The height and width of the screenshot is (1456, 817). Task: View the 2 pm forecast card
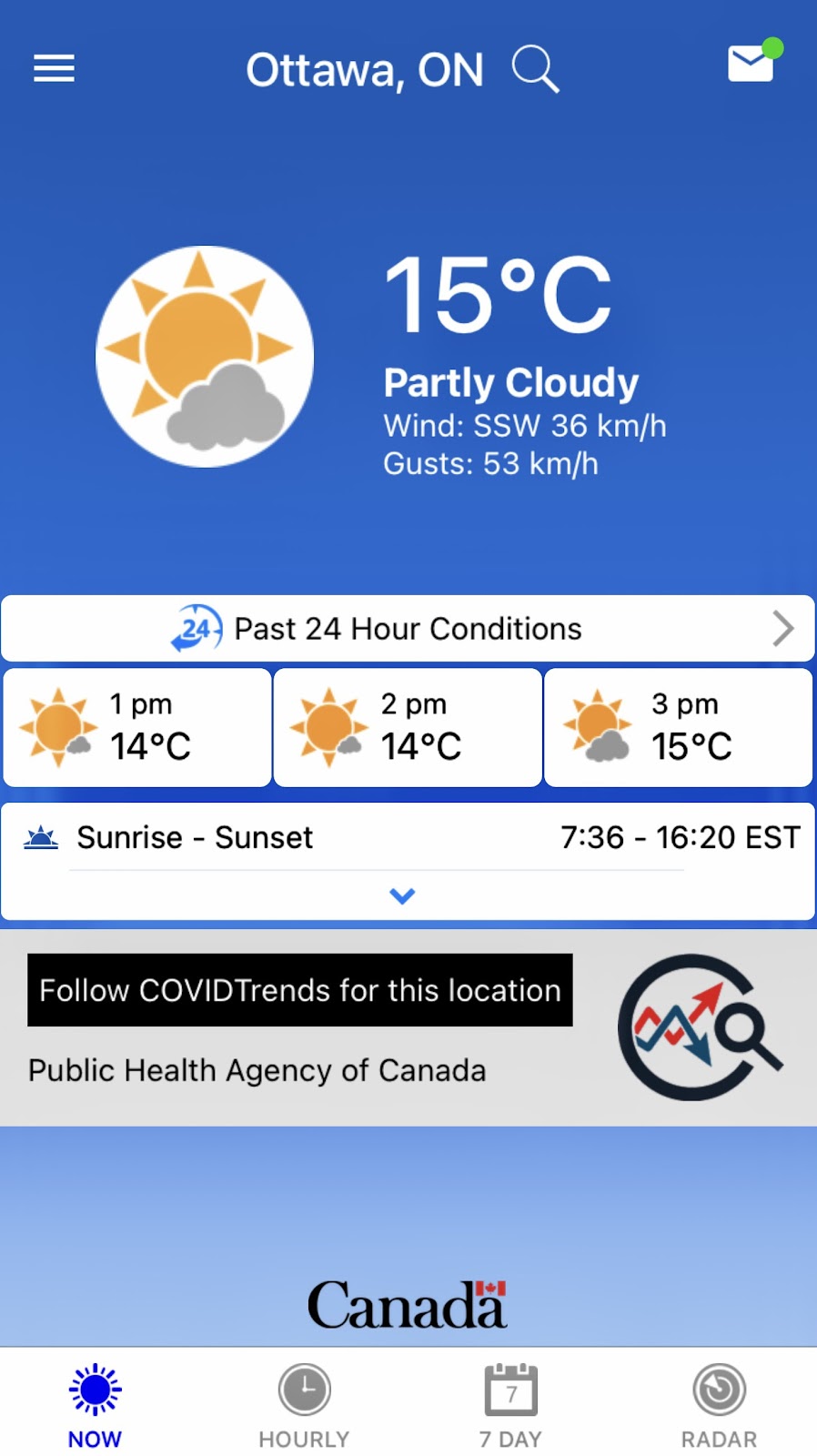[408, 727]
